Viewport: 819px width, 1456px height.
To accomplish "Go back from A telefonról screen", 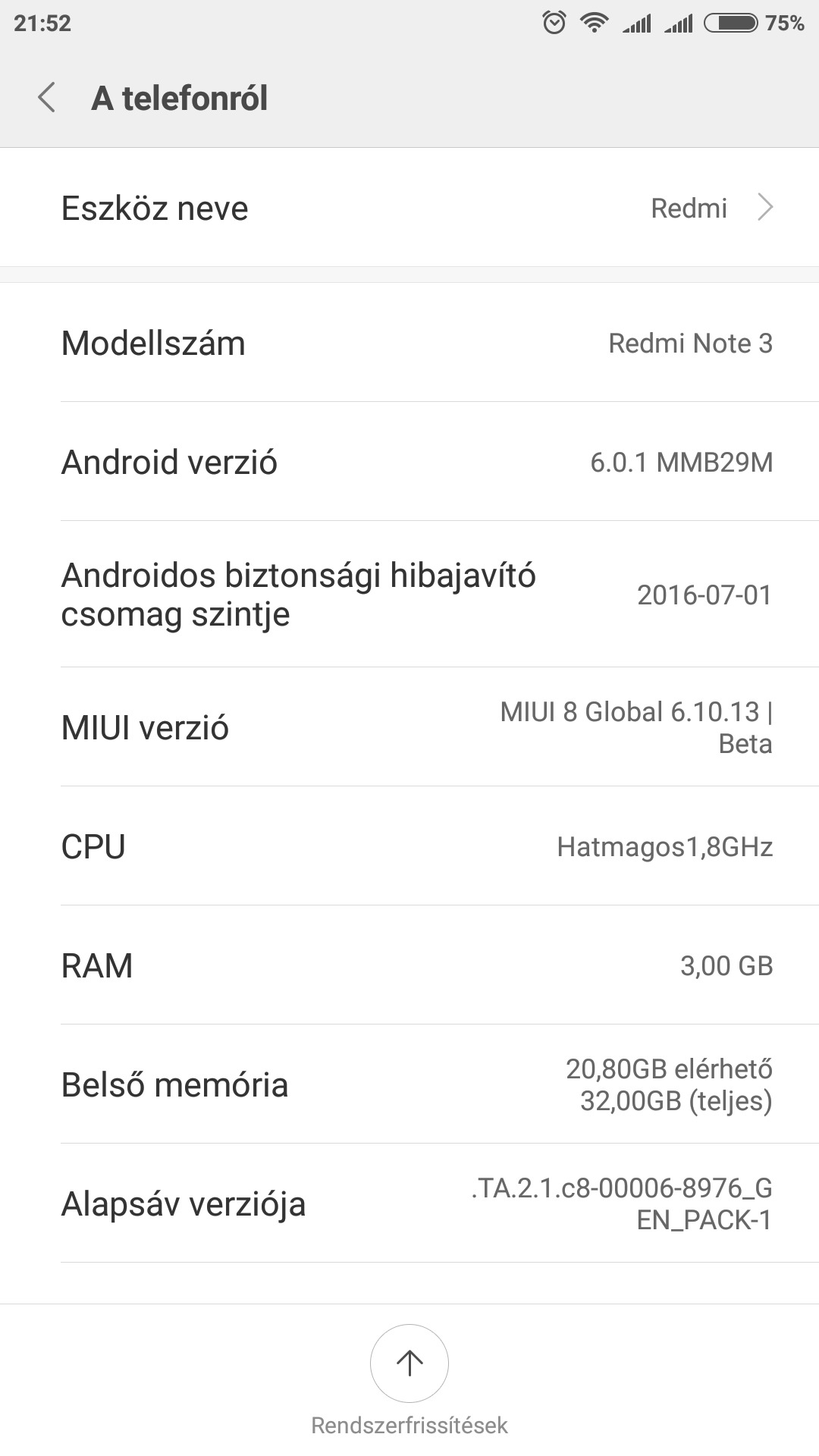I will tap(47, 99).
